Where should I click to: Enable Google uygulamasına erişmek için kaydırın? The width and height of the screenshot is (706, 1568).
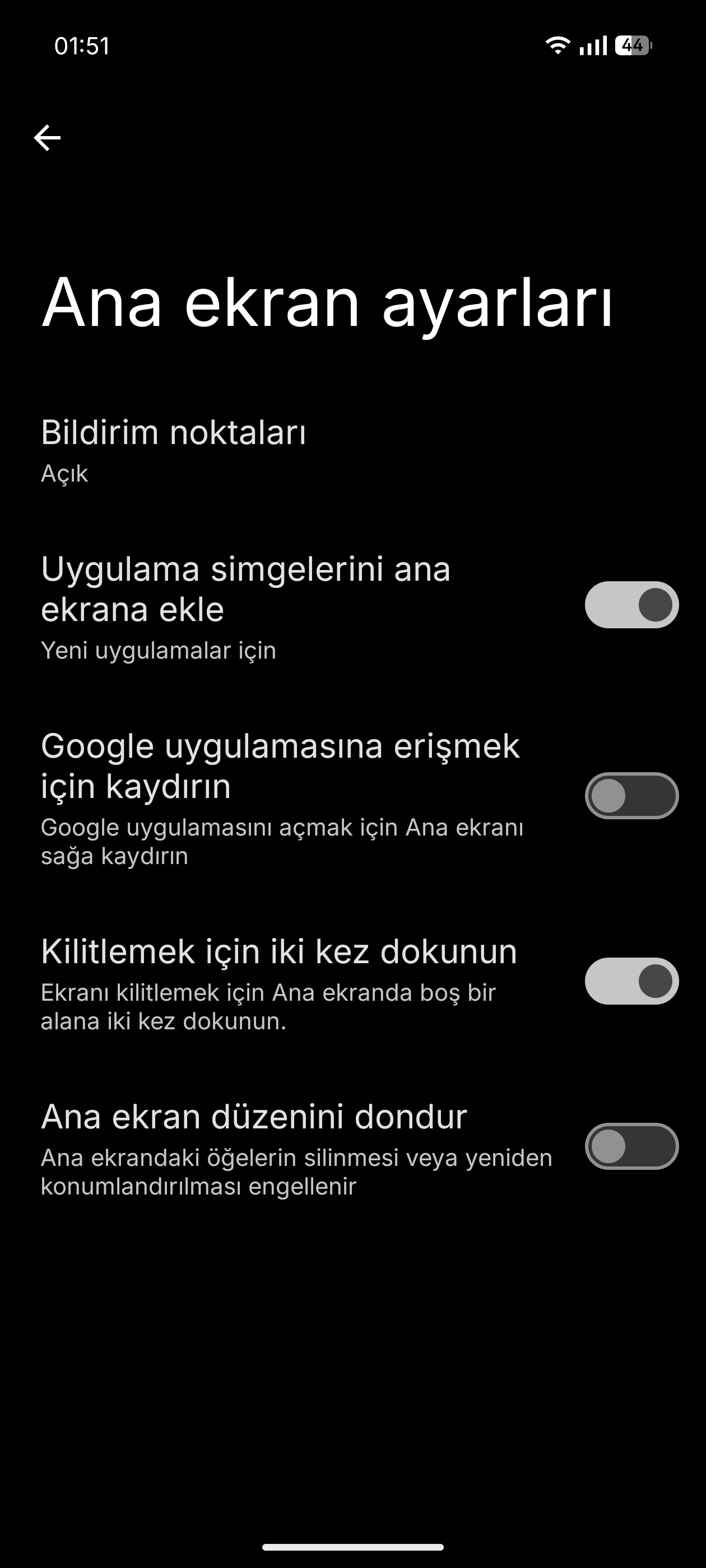point(631,796)
